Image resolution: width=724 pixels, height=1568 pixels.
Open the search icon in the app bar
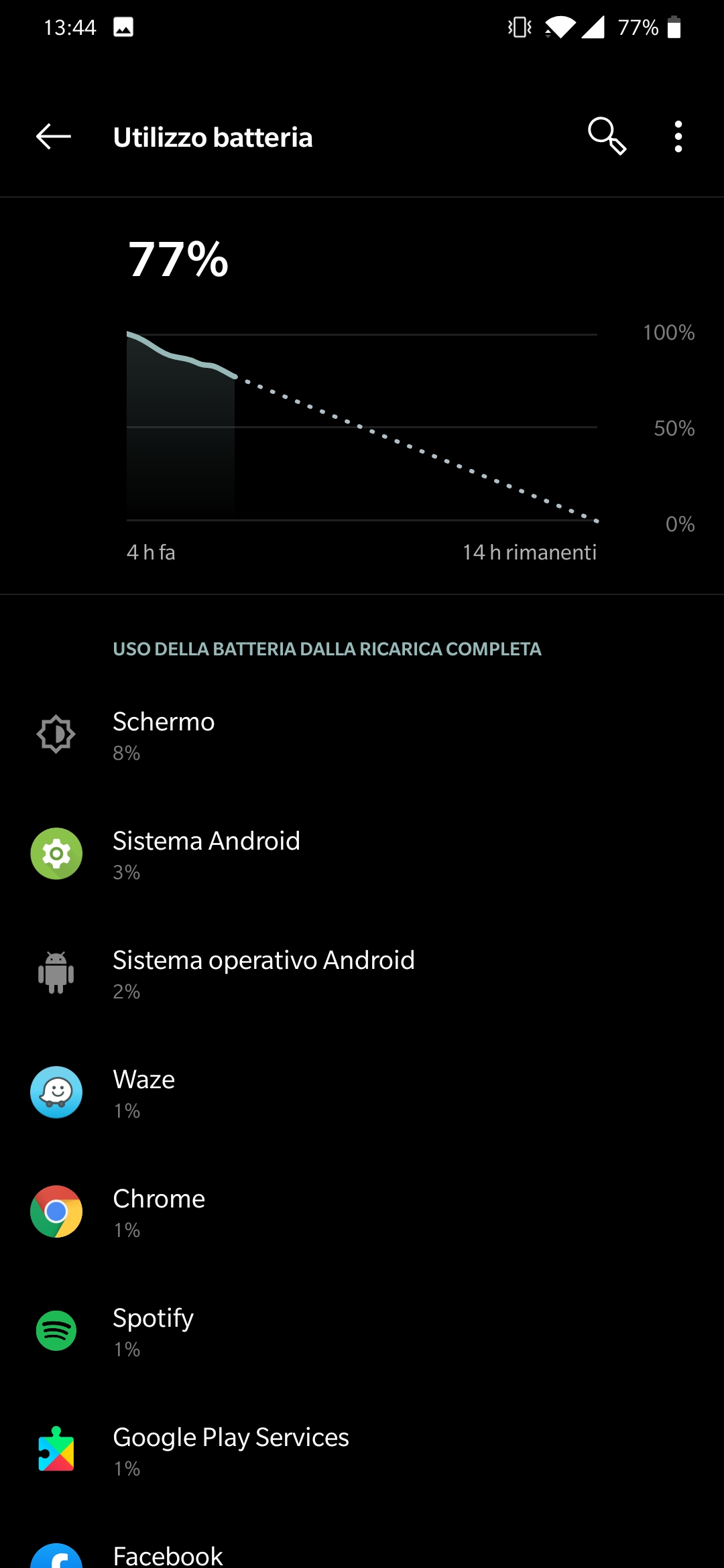pyautogui.click(x=607, y=137)
